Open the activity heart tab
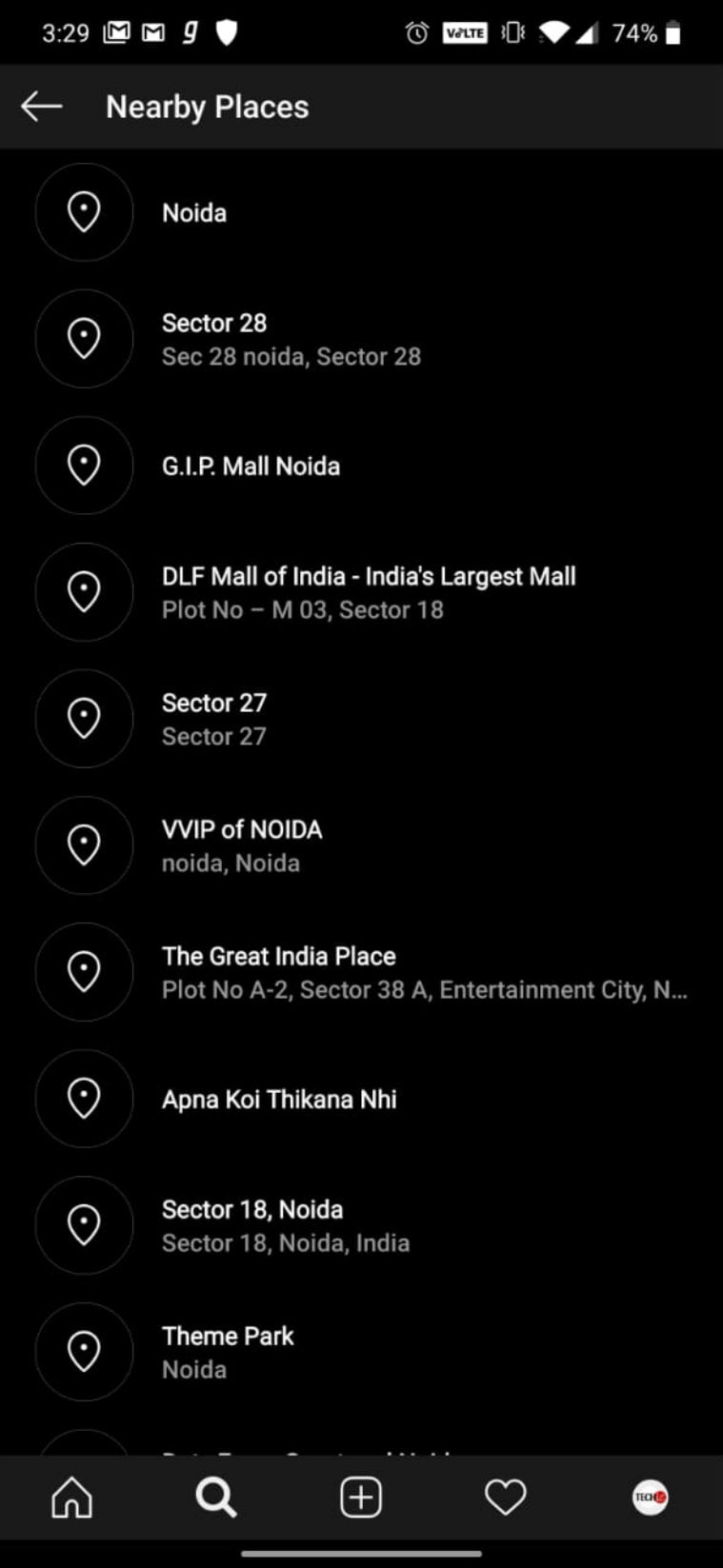The image size is (723, 1568). coord(506,1498)
